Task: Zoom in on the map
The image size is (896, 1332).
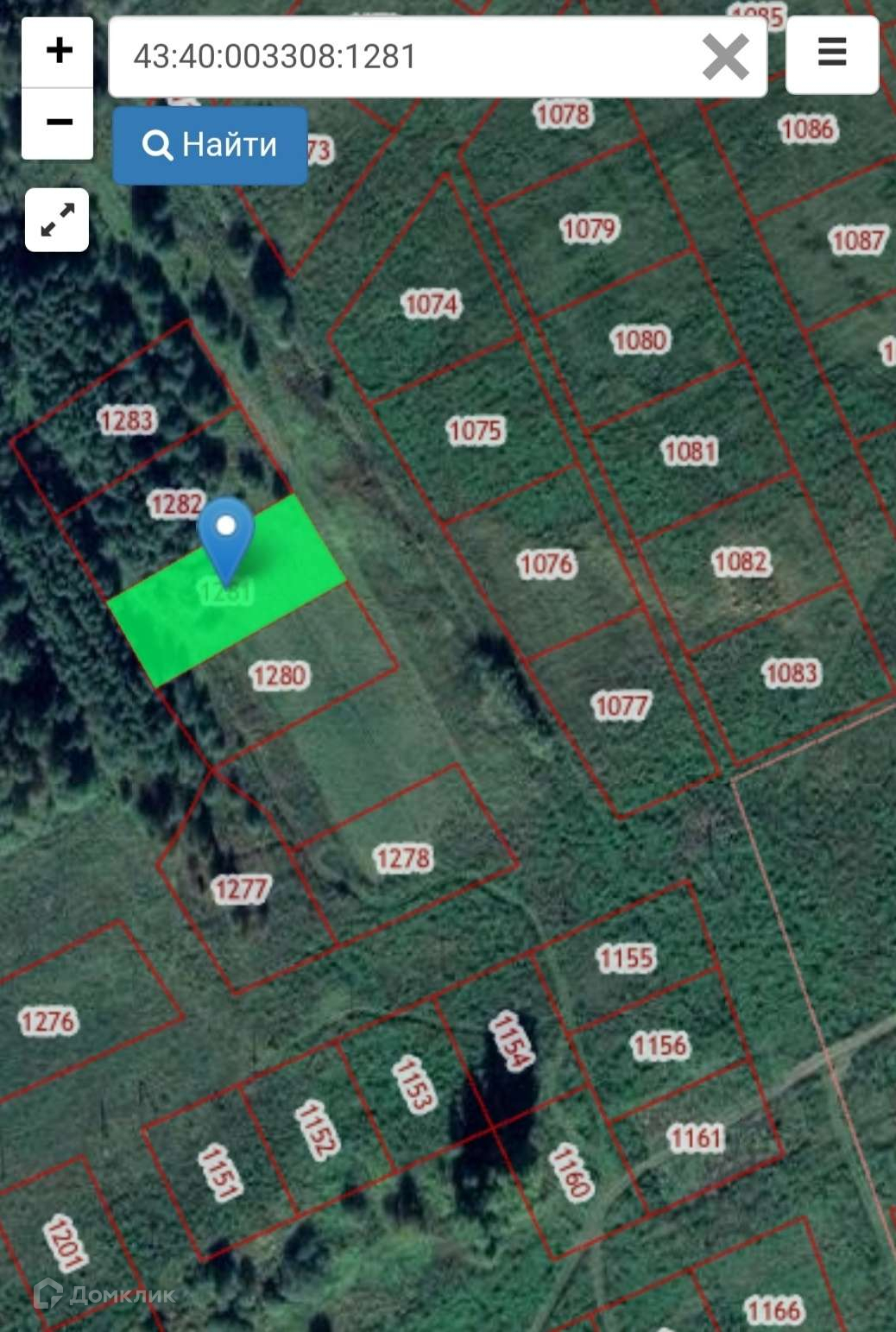Action: (58, 51)
